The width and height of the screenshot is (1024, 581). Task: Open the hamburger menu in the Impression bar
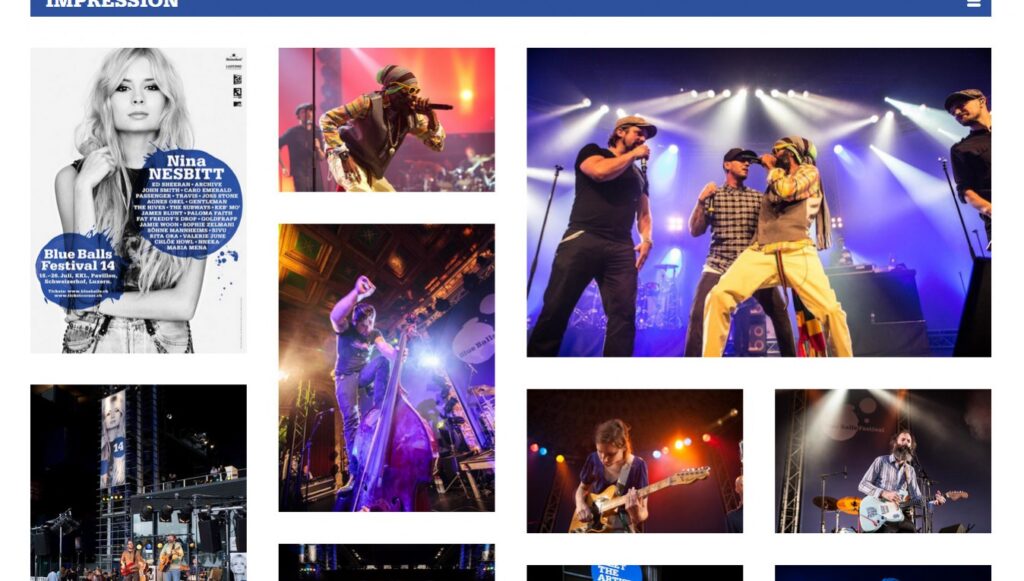pyautogui.click(x=973, y=4)
